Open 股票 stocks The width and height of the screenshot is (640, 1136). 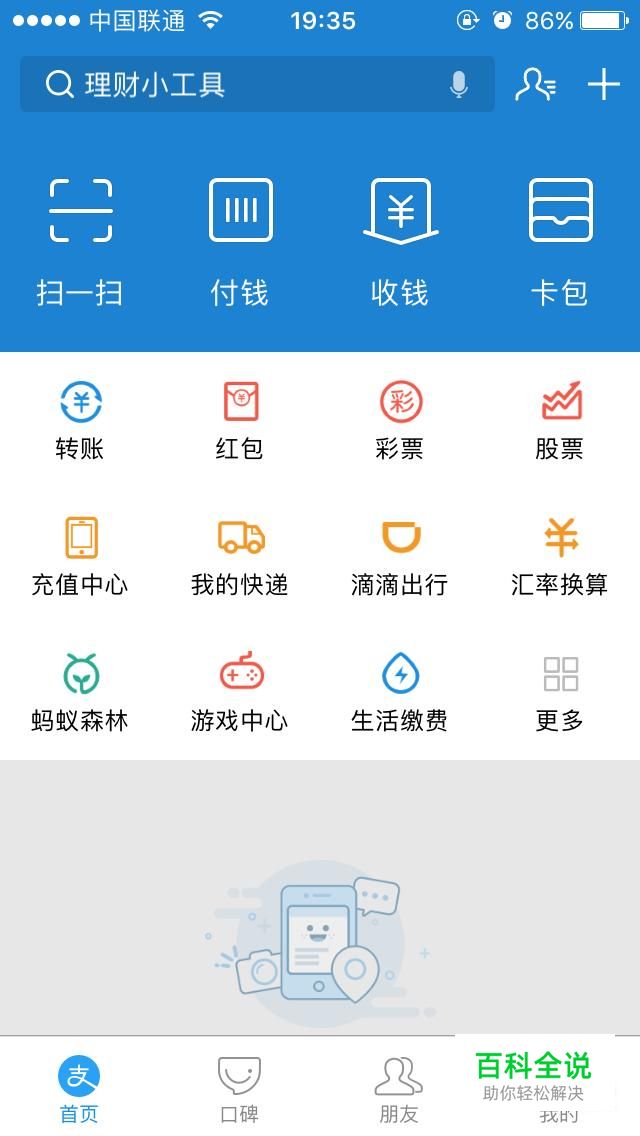560,420
